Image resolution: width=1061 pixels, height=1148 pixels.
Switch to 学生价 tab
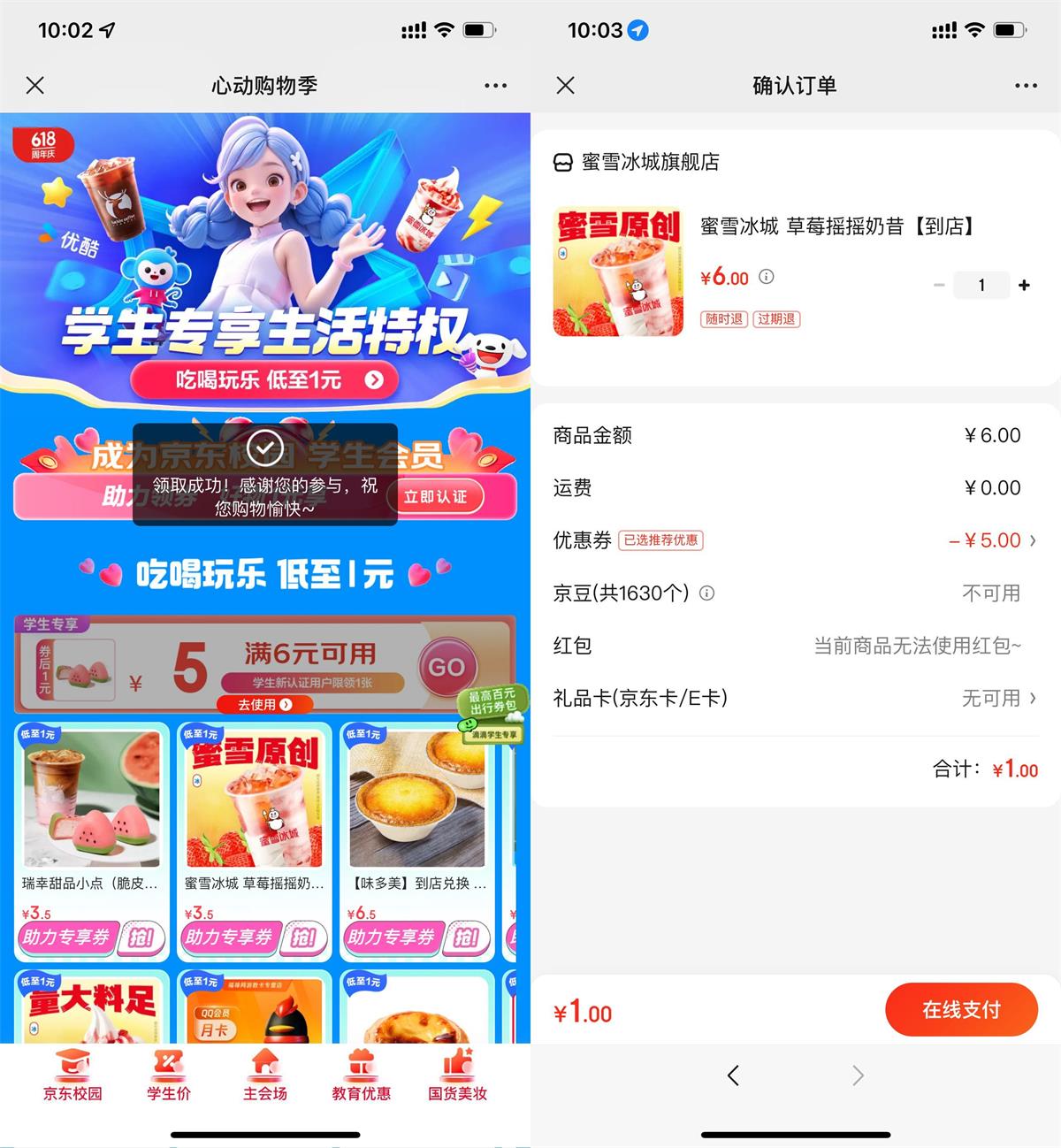pos(169,1075)
